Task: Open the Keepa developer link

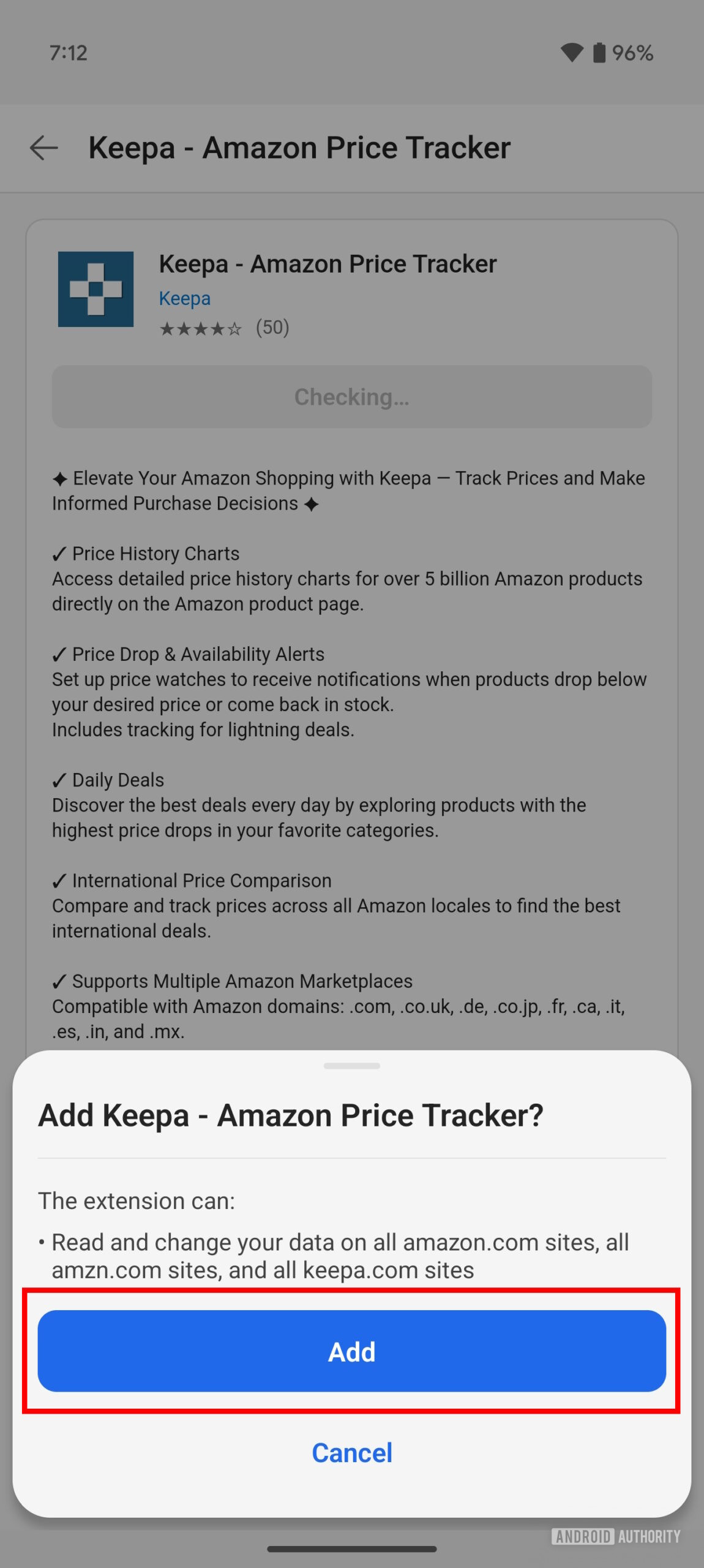Action: tap(184, 298)
